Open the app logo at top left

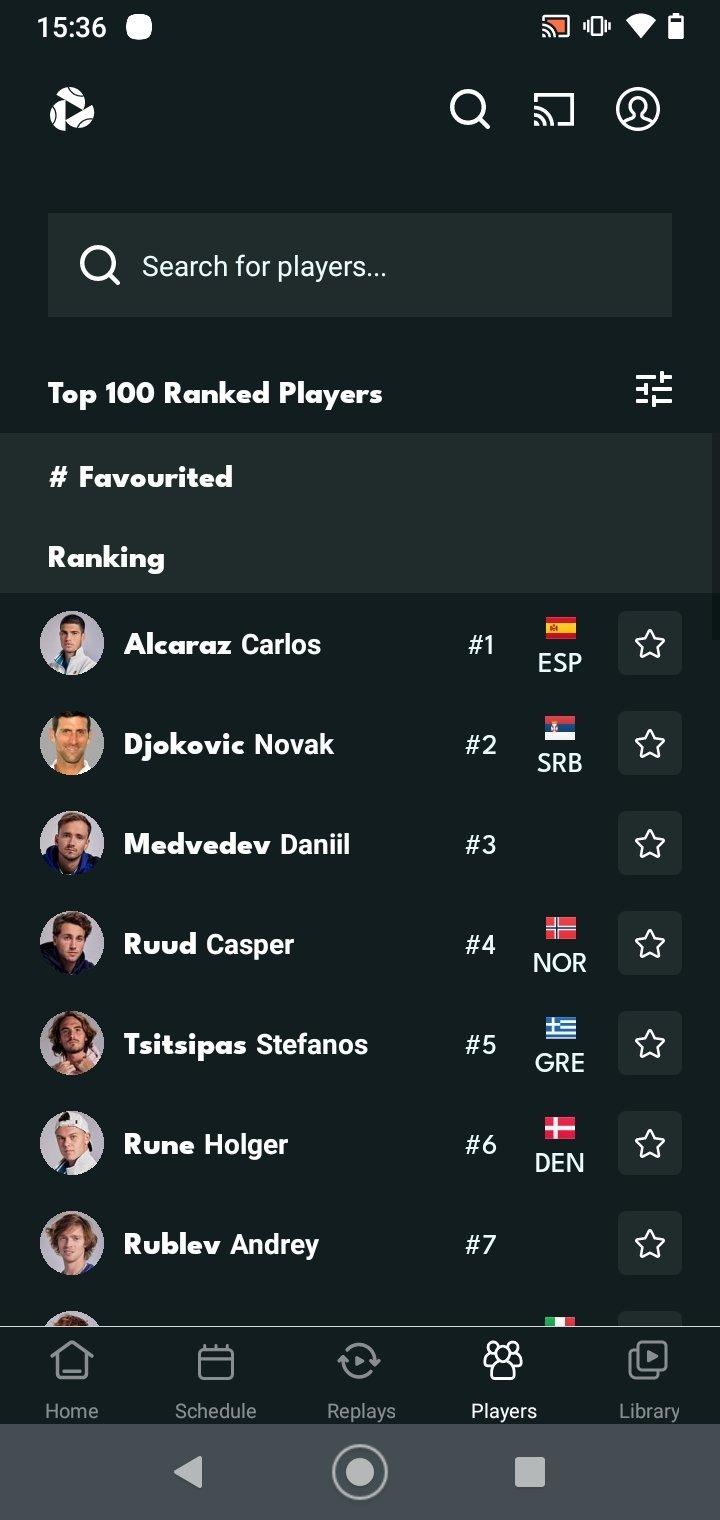[x=72, y=109]
